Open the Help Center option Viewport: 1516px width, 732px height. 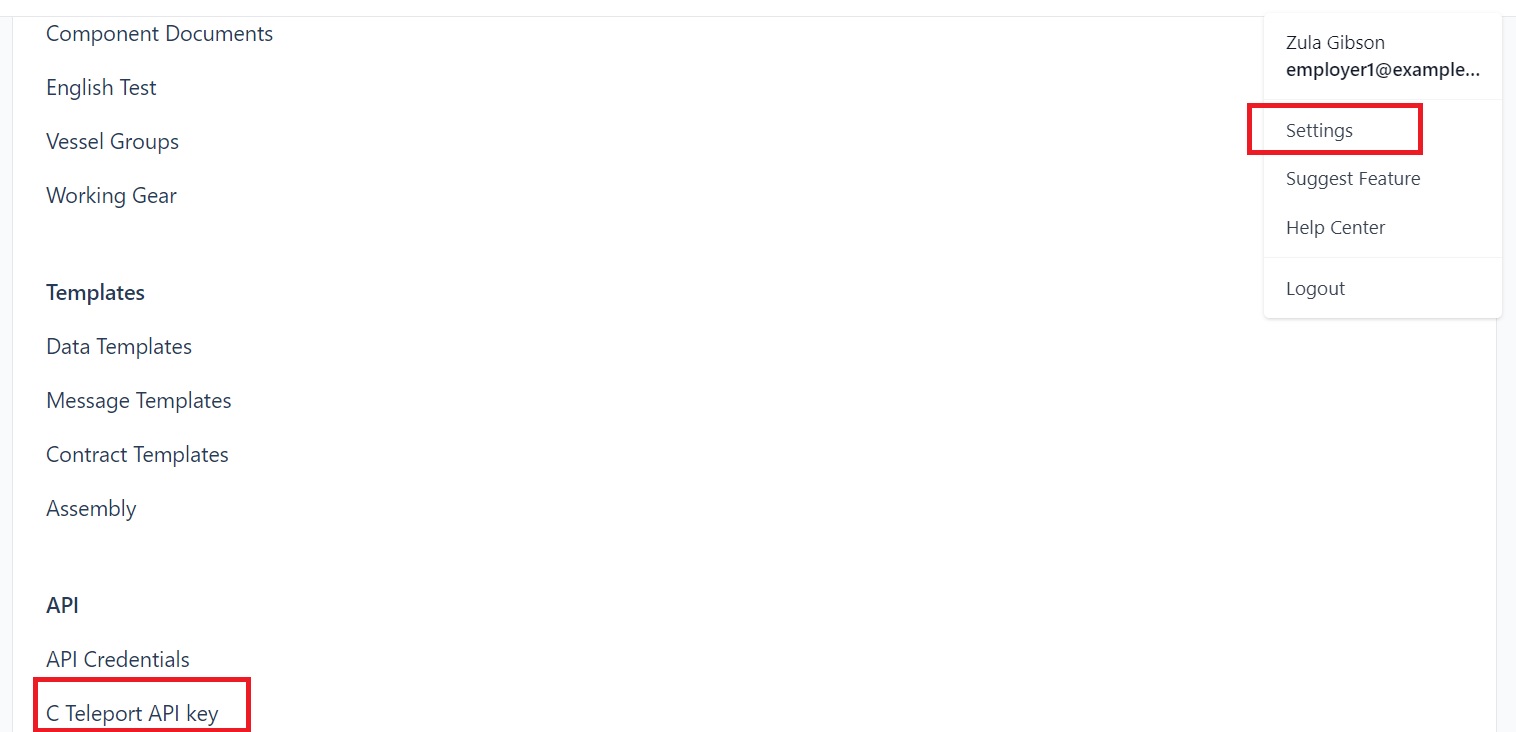coord(1335,228)
